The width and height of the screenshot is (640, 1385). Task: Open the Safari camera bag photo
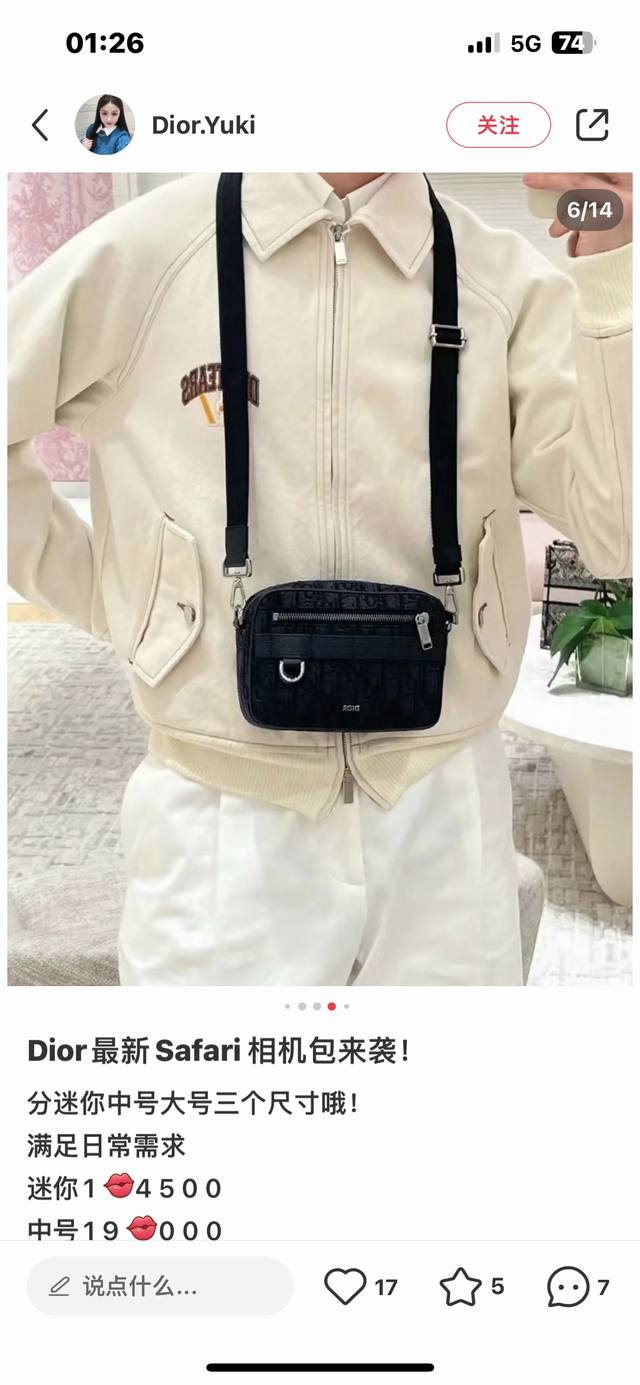tap(320, 578)
